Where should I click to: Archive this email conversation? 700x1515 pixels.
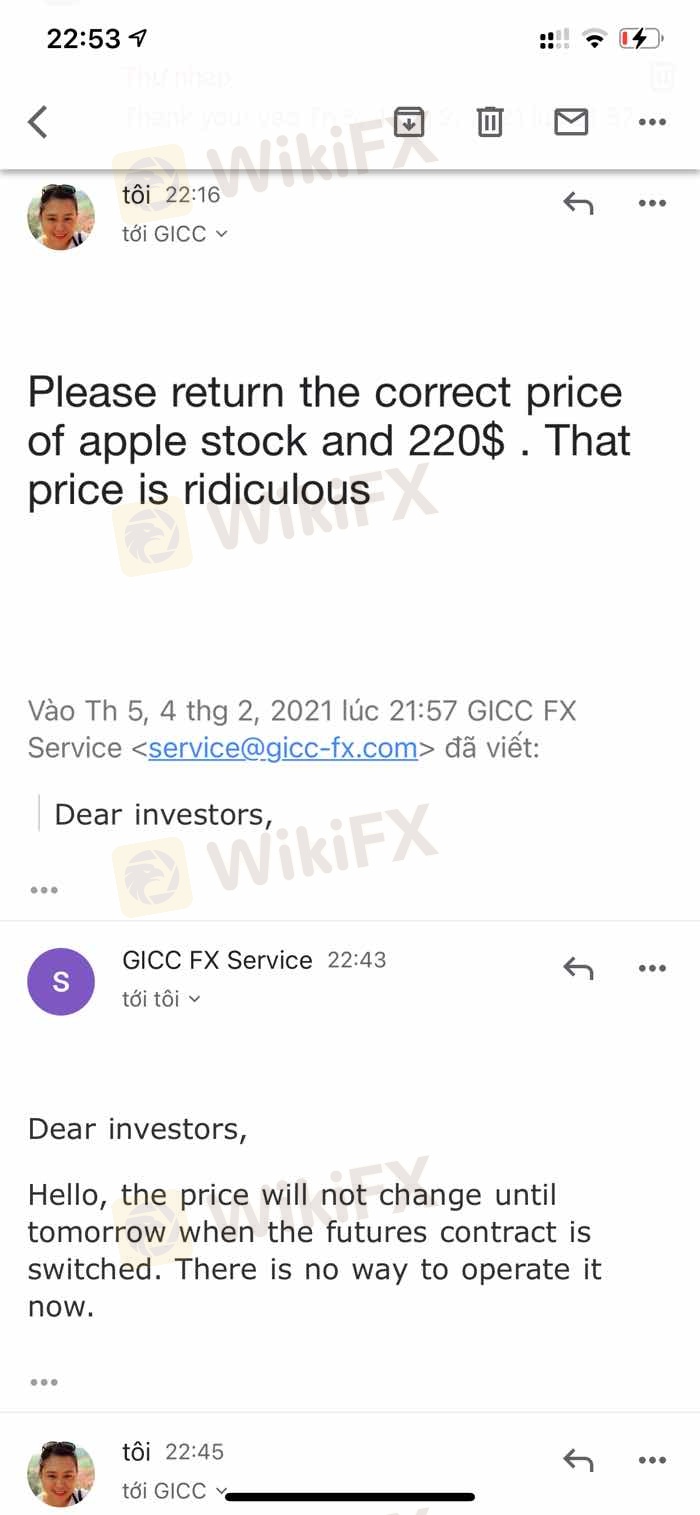[409, 122]
